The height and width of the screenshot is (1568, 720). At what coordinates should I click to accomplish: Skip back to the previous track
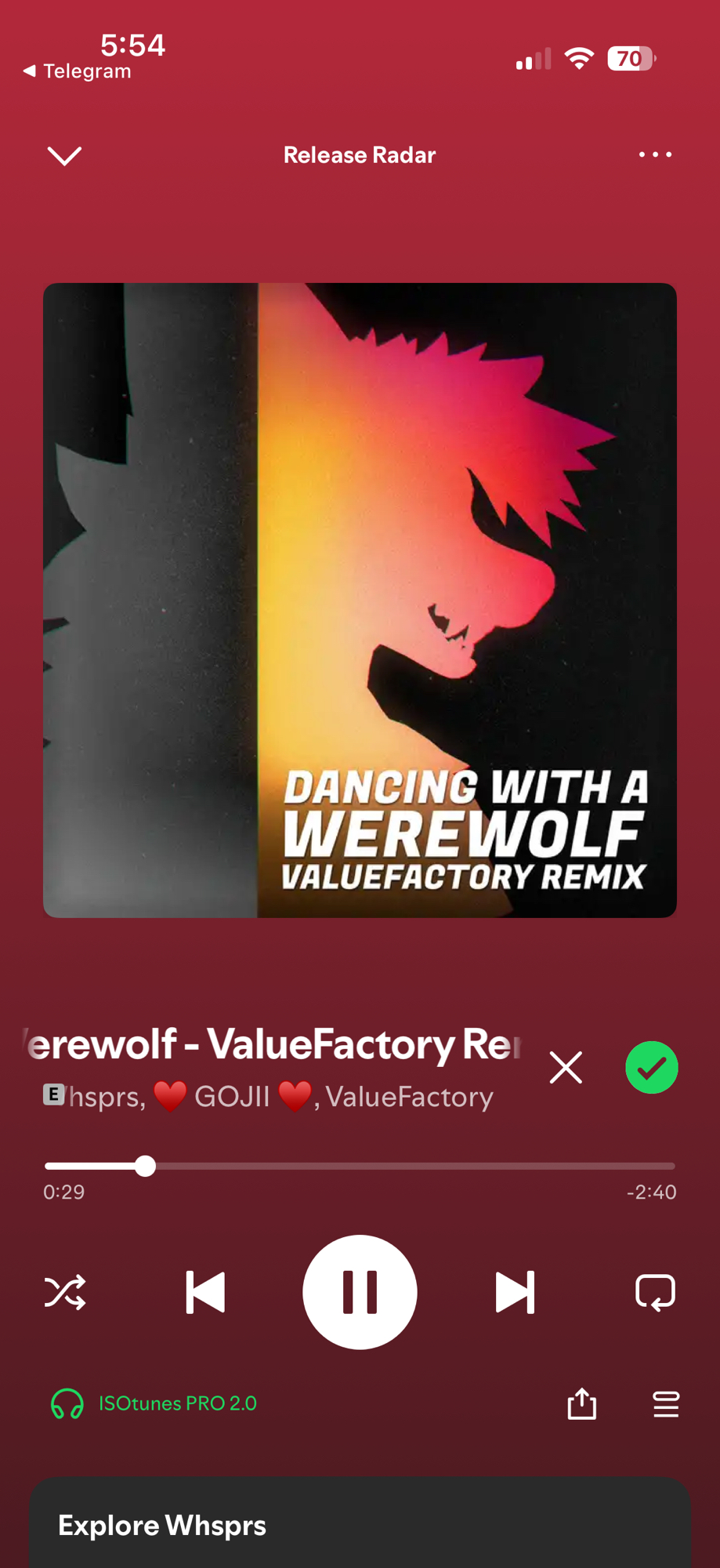point(205,1292)
